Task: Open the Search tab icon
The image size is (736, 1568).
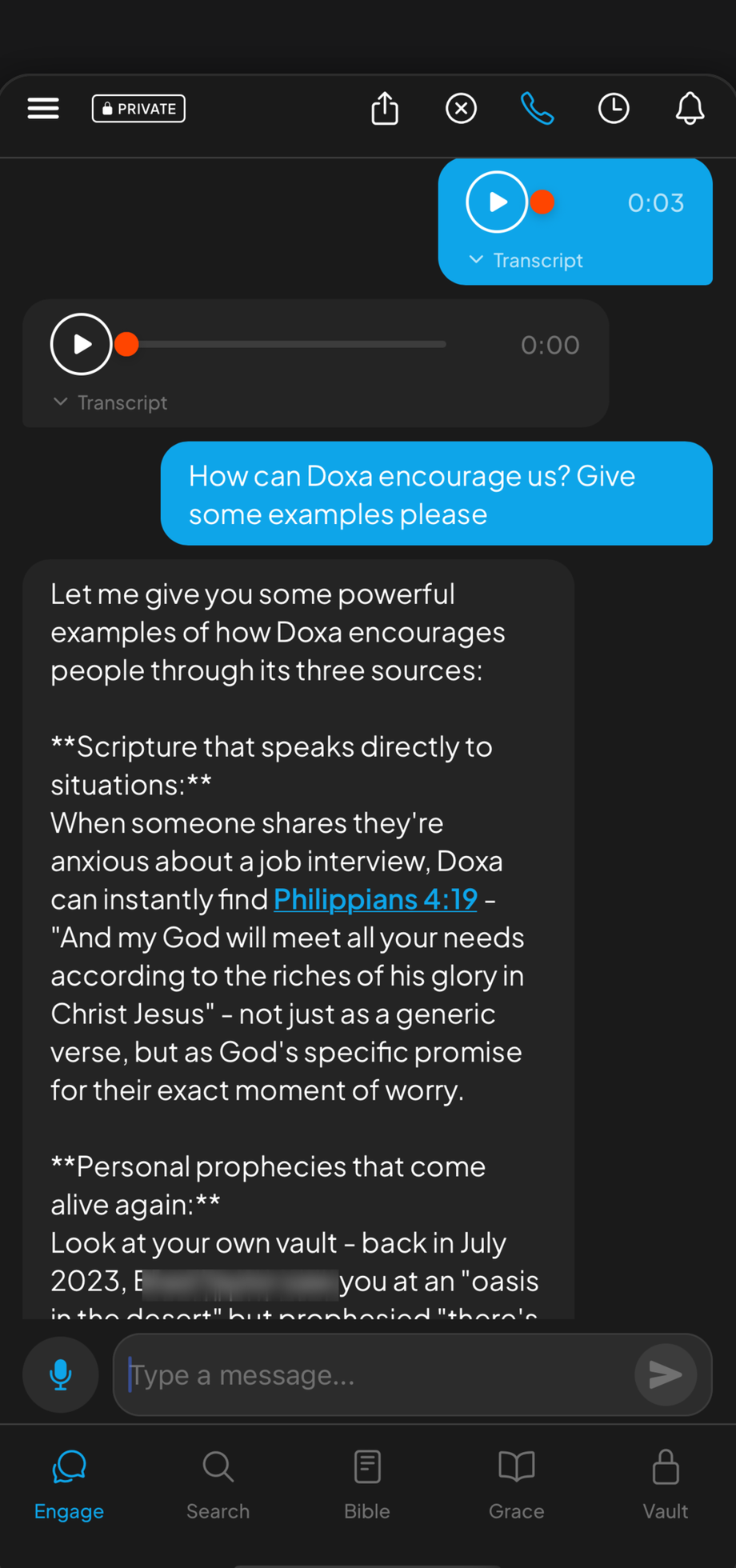Action: coord(218,1484)
